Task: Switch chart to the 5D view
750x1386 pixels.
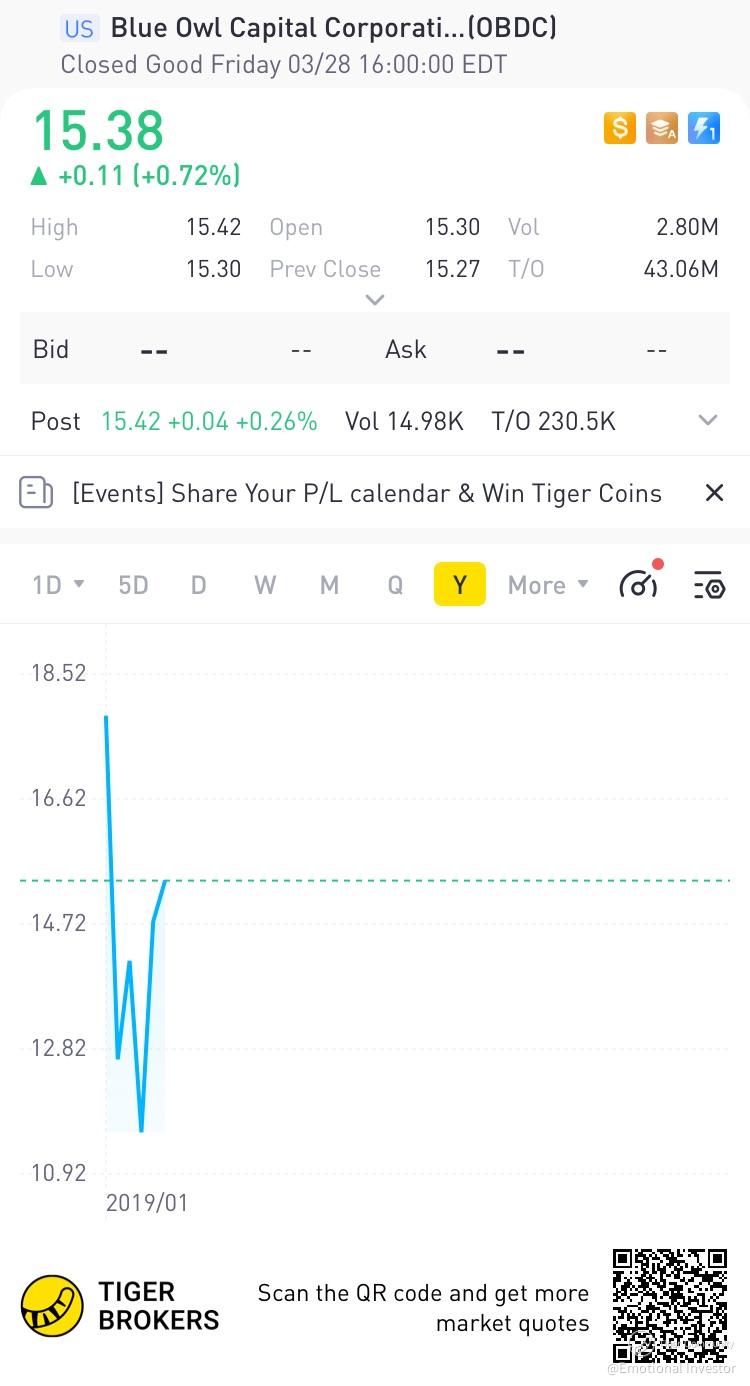Action: coord(133,585)
